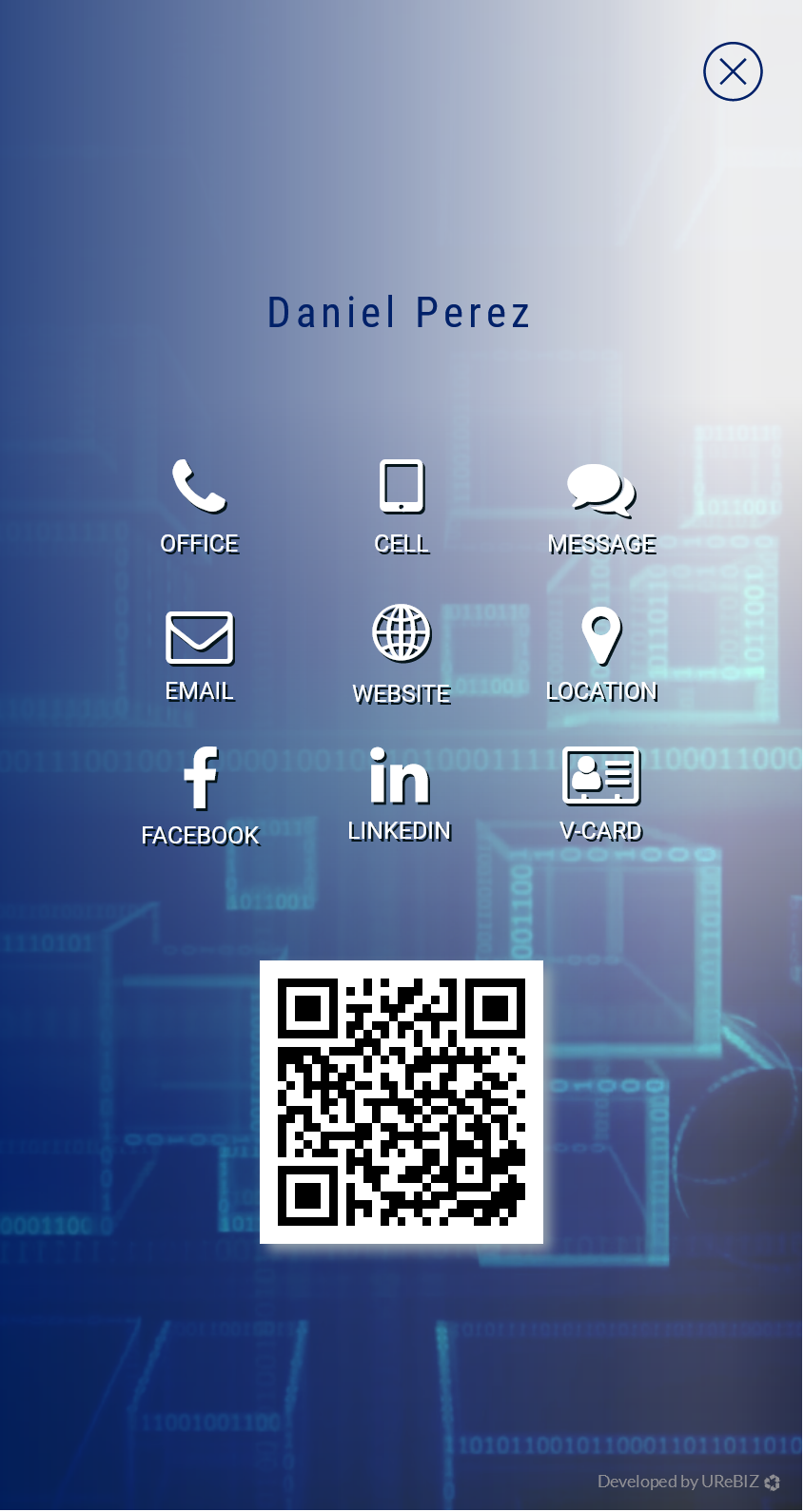Open the Facebook page
The width and height of the screenshot is (804, 1512).
pos(200,795)
